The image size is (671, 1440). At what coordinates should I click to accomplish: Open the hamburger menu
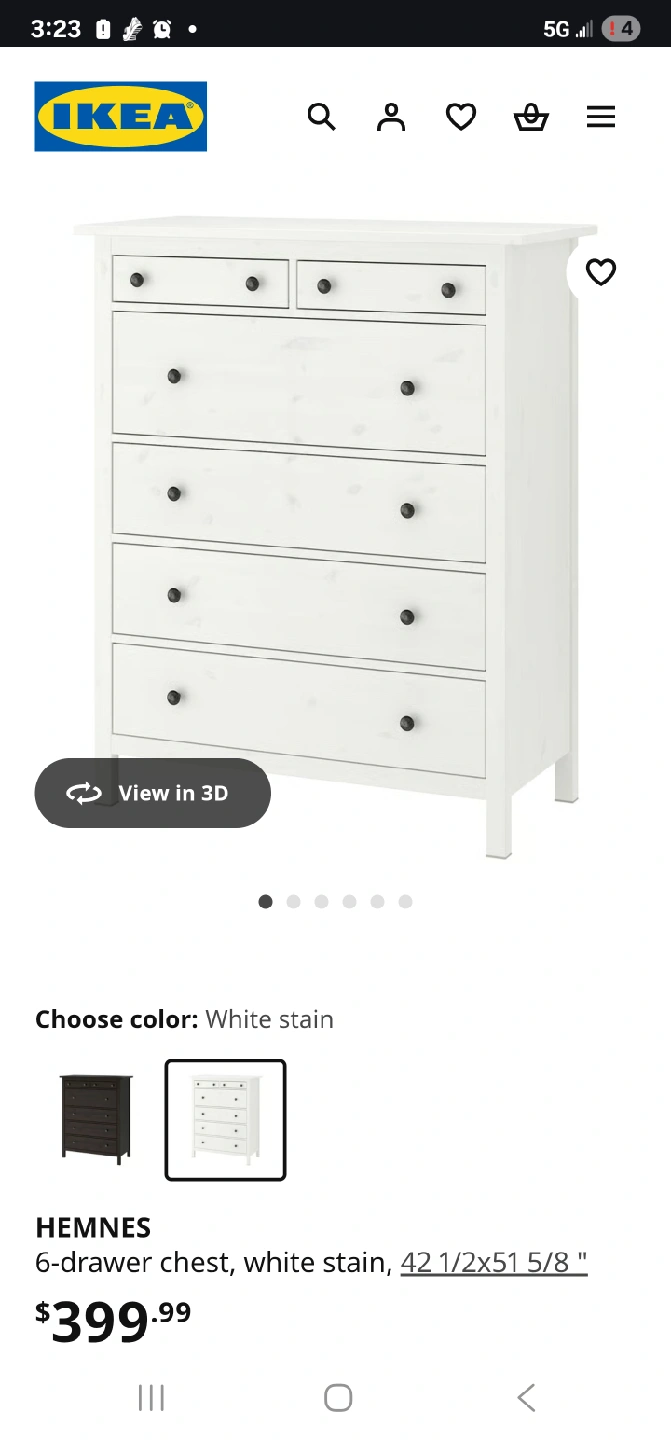[600, 117]
